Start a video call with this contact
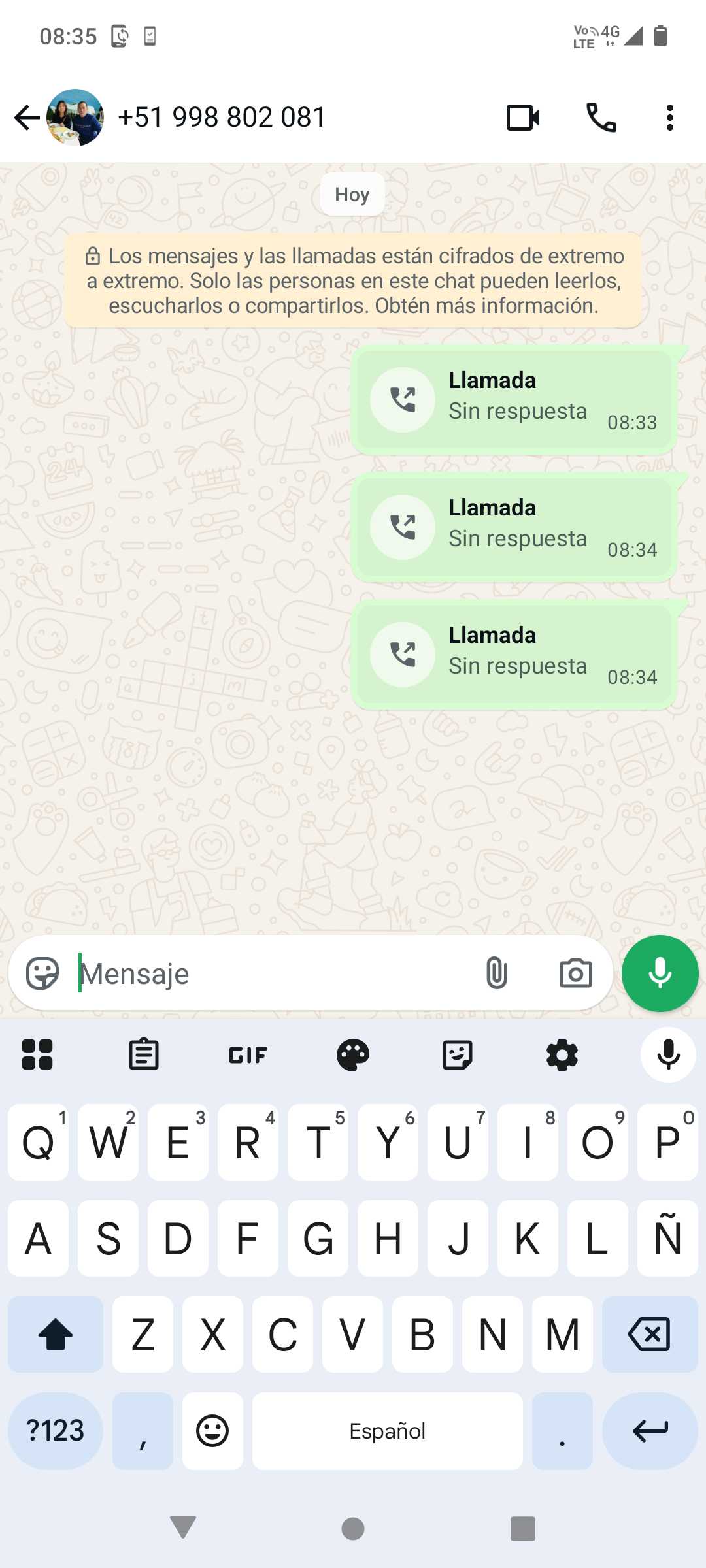Image resolution: width=706 pixels, height=1568 pixels. [x=523, y=118]
